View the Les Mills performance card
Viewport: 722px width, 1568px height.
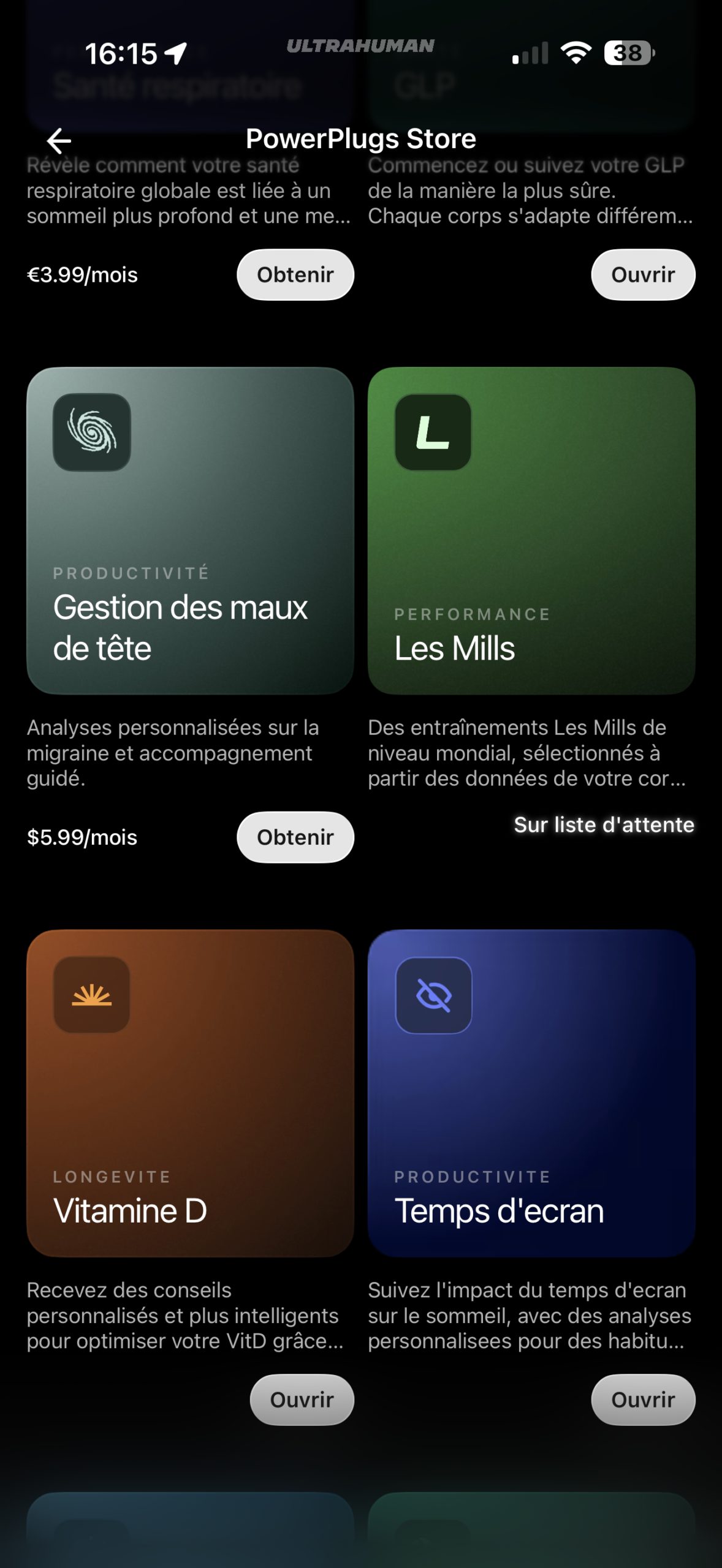tap(531, 530)
